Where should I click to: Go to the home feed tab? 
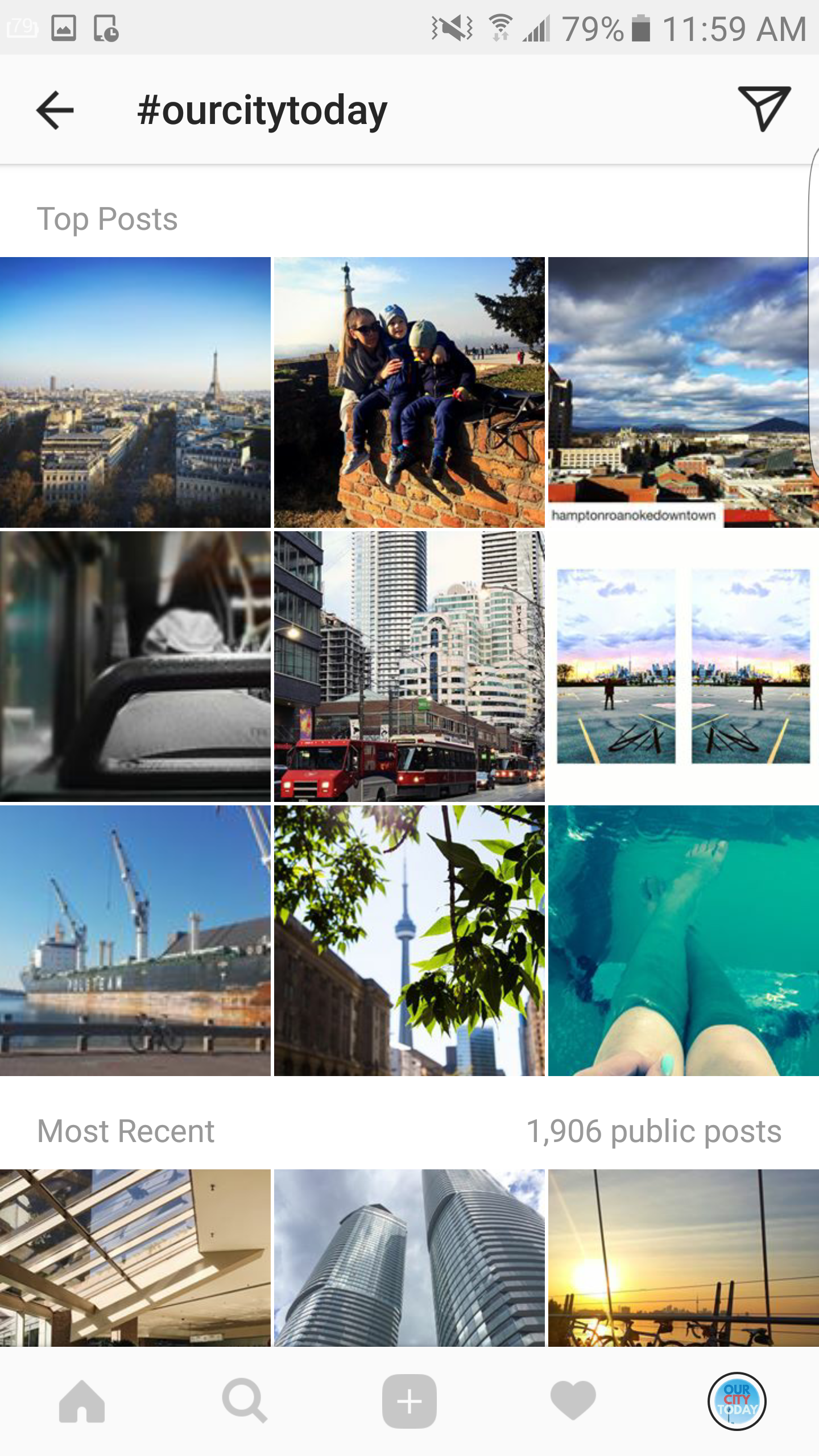82,1401
